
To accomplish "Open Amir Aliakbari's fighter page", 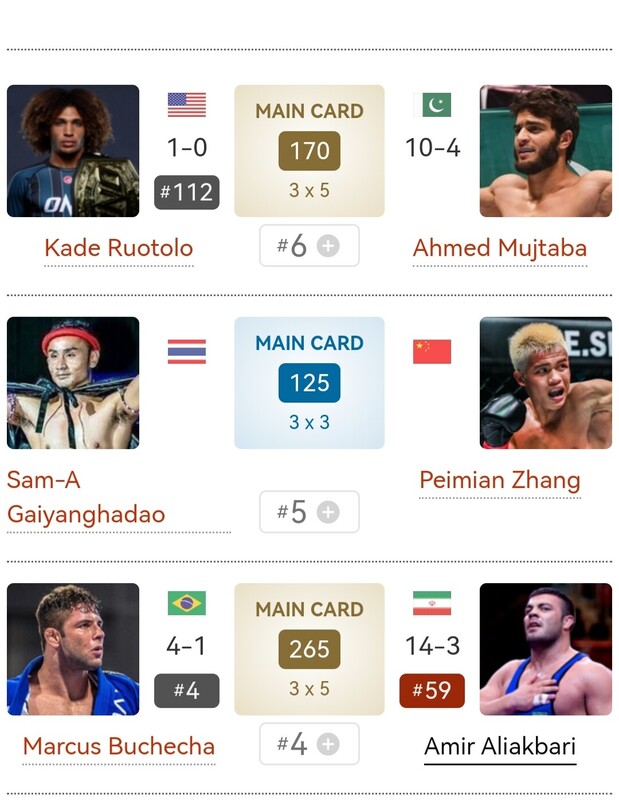I will [x=499, y=746].
